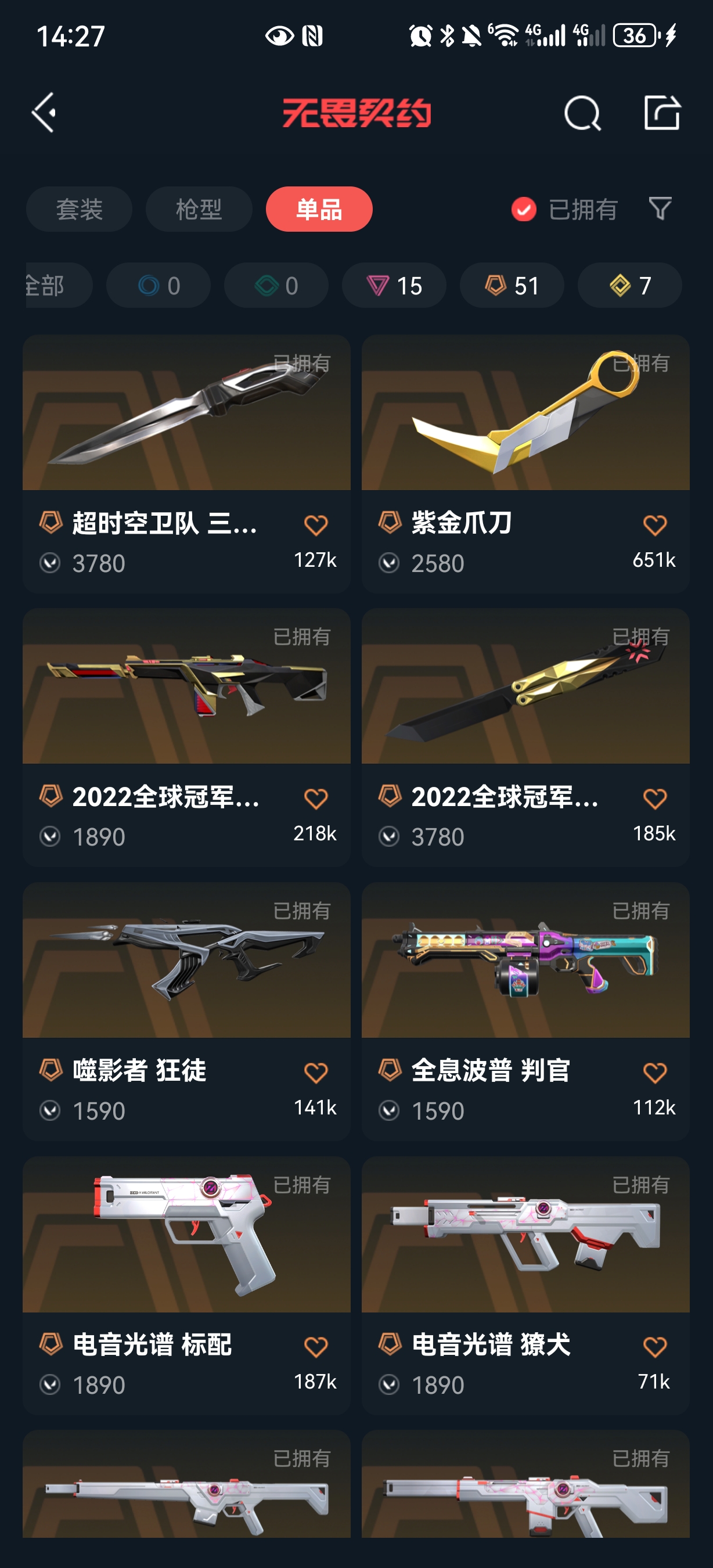Uncheck the 已拥有 filter checkbox
713x1568 pixels.
tap(524, 210)
